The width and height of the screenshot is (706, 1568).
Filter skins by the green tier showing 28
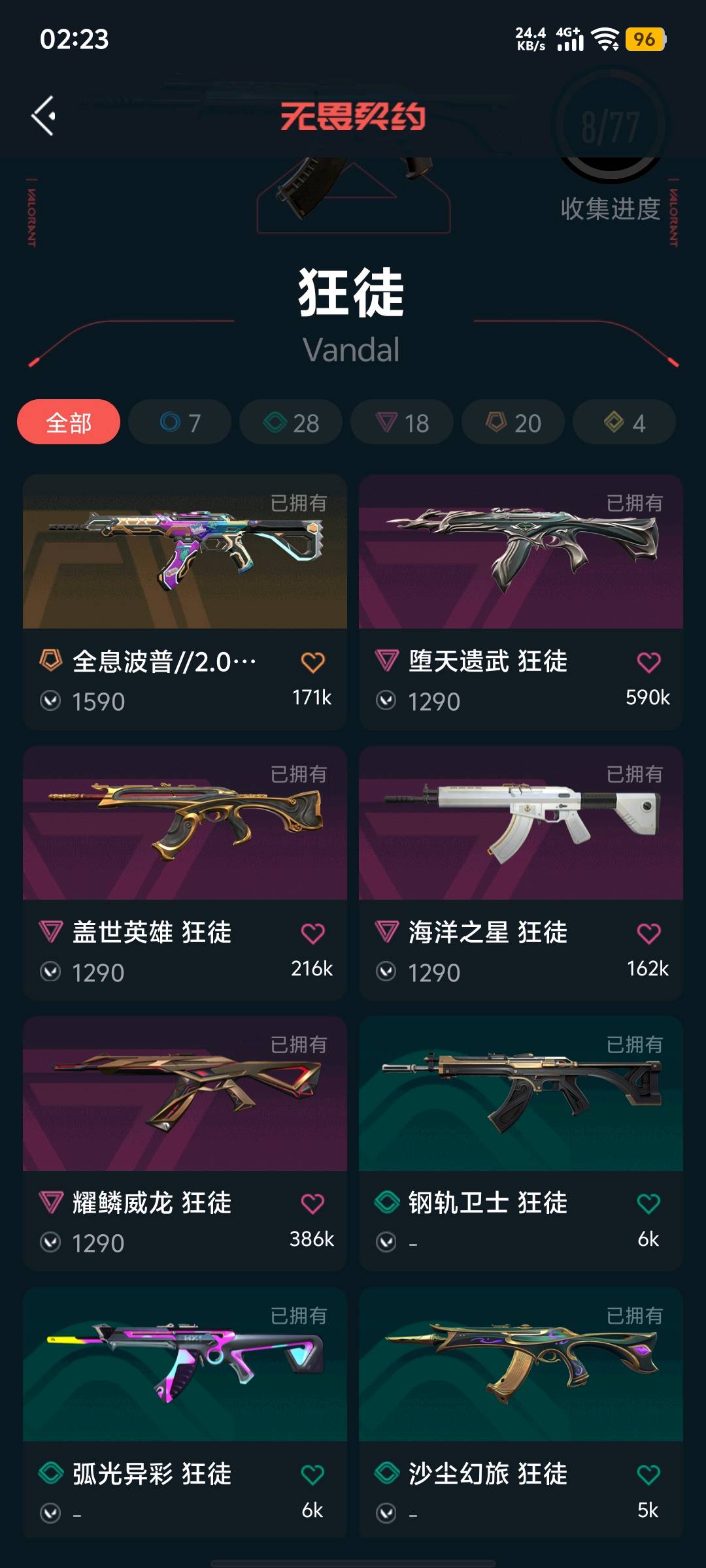tap(291, 422)
